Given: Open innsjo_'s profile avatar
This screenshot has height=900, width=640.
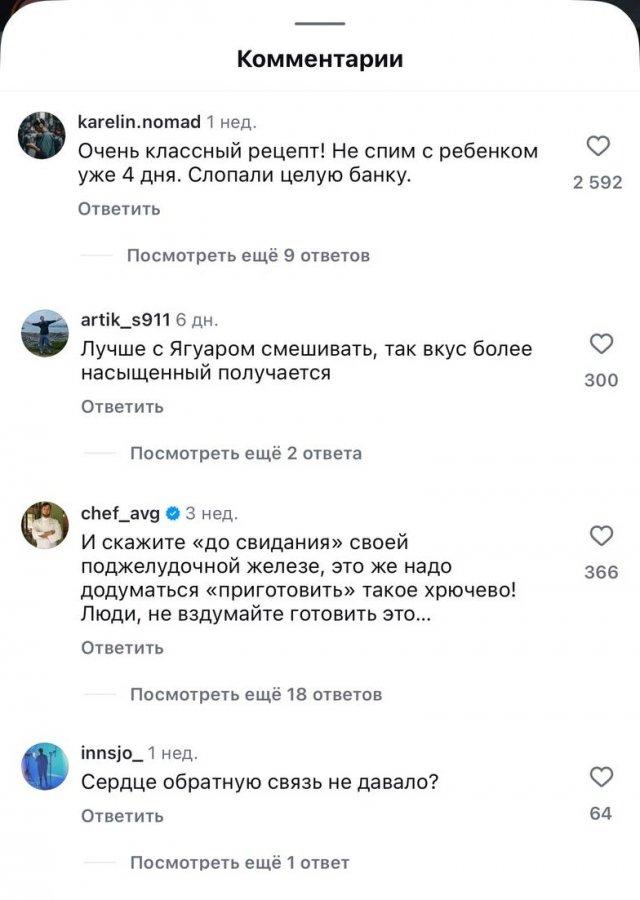Looking at the screenshot, I should click(44, 766).
